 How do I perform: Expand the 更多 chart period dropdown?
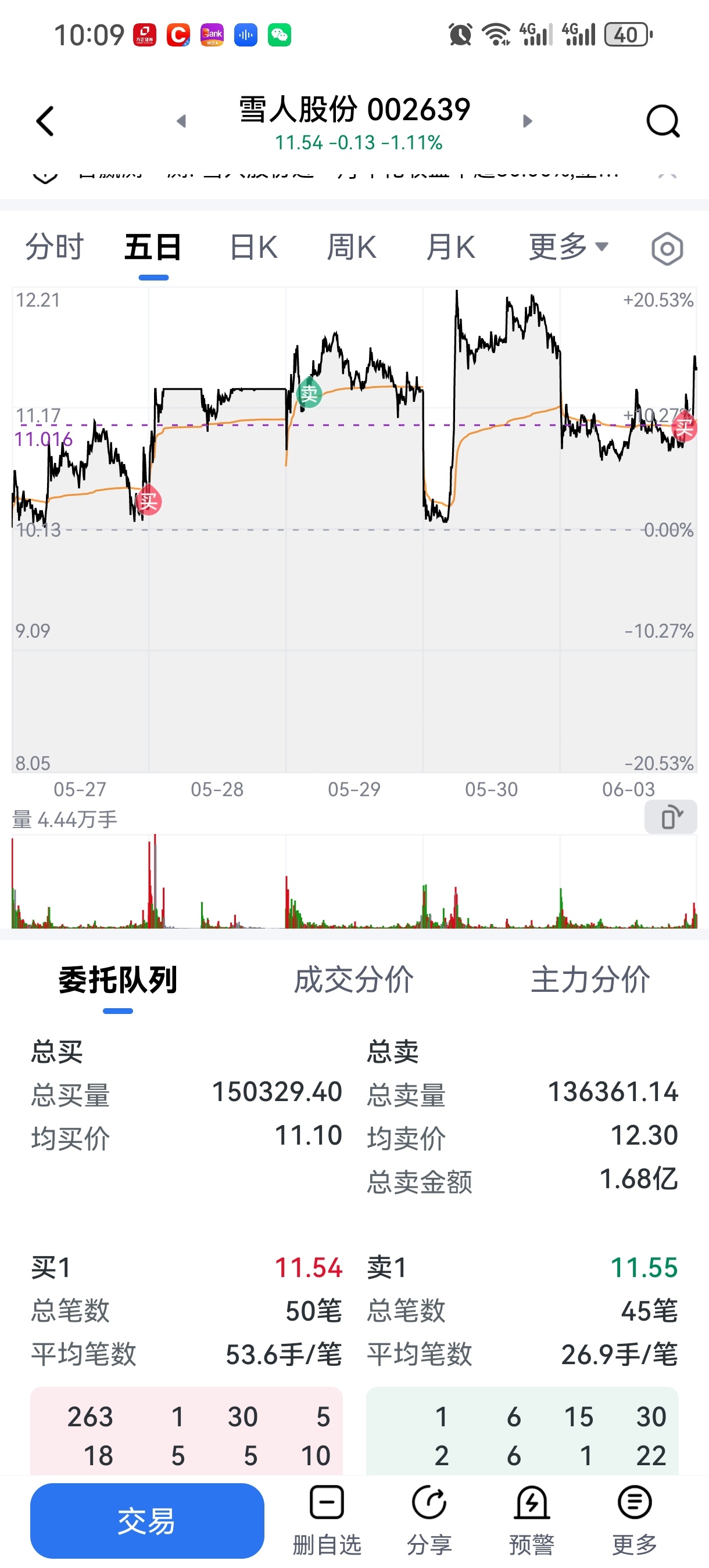[568, 247]
